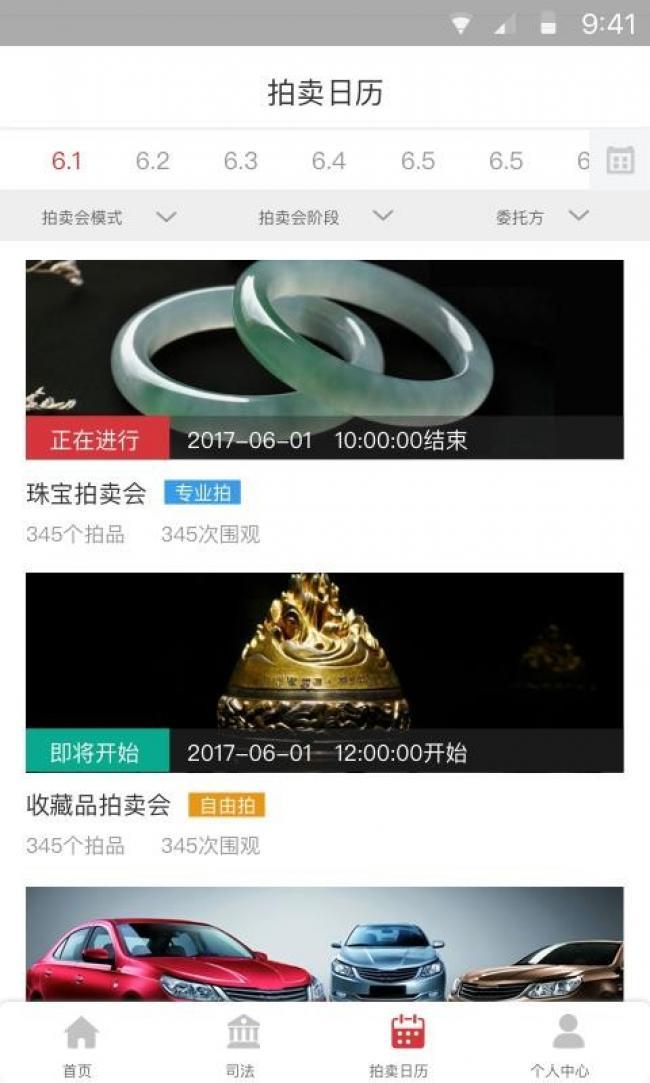
Task: Open the 收藏品拍卖会 auction card
Action: [x=325, y=716]
